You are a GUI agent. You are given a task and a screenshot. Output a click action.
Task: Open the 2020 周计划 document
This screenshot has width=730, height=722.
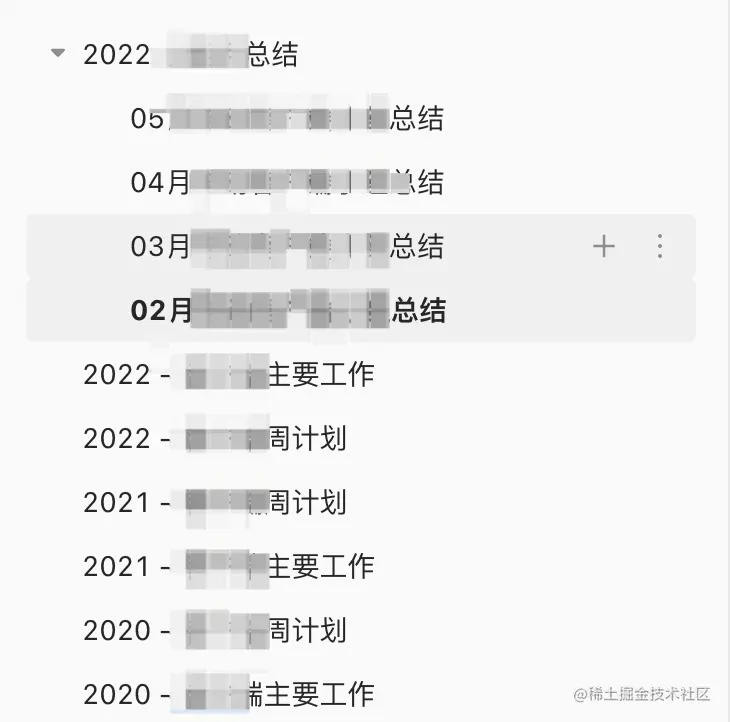click(x=214, y=630)
